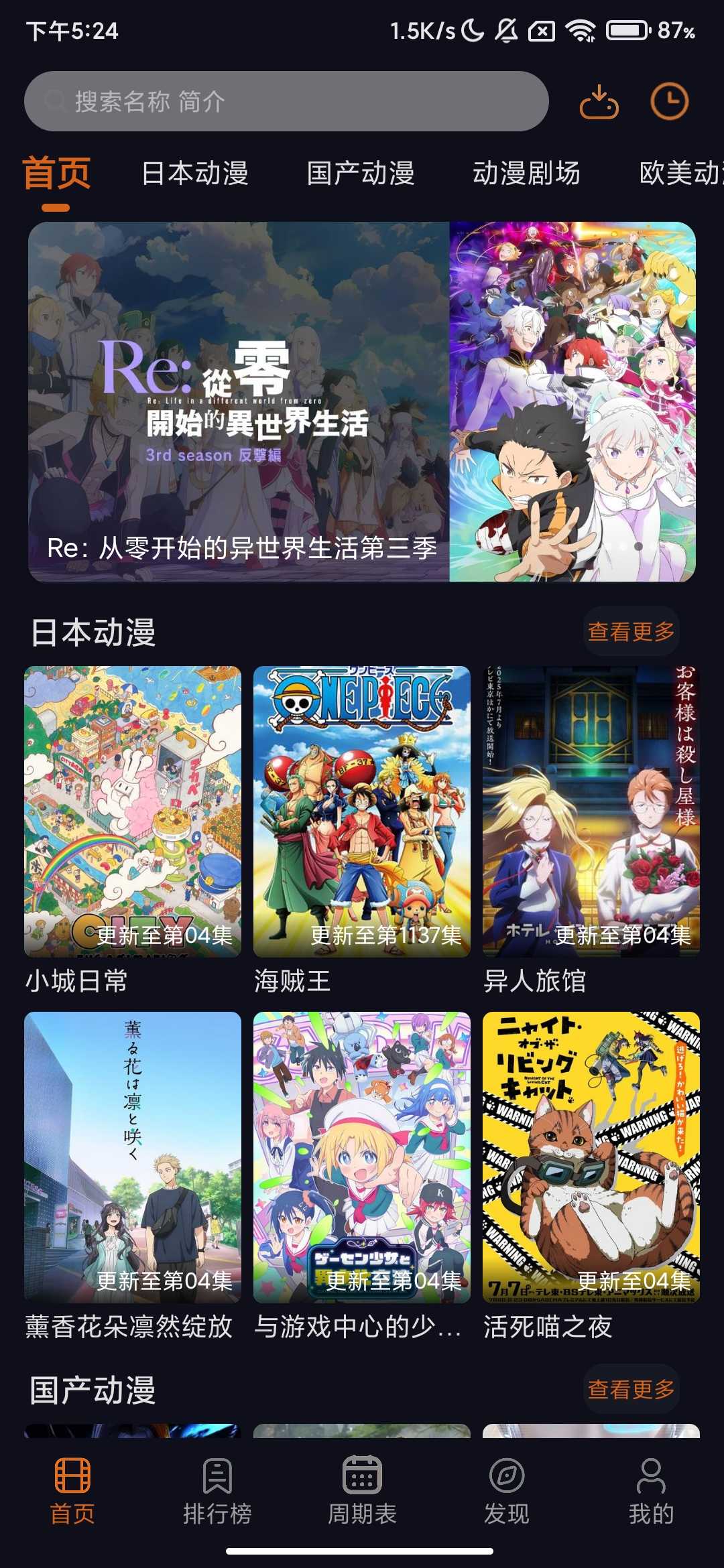Screen dimensions: 724x1568
Task: Open the 活死喵之夜 anime card
Action: (x=591, y=1157)
